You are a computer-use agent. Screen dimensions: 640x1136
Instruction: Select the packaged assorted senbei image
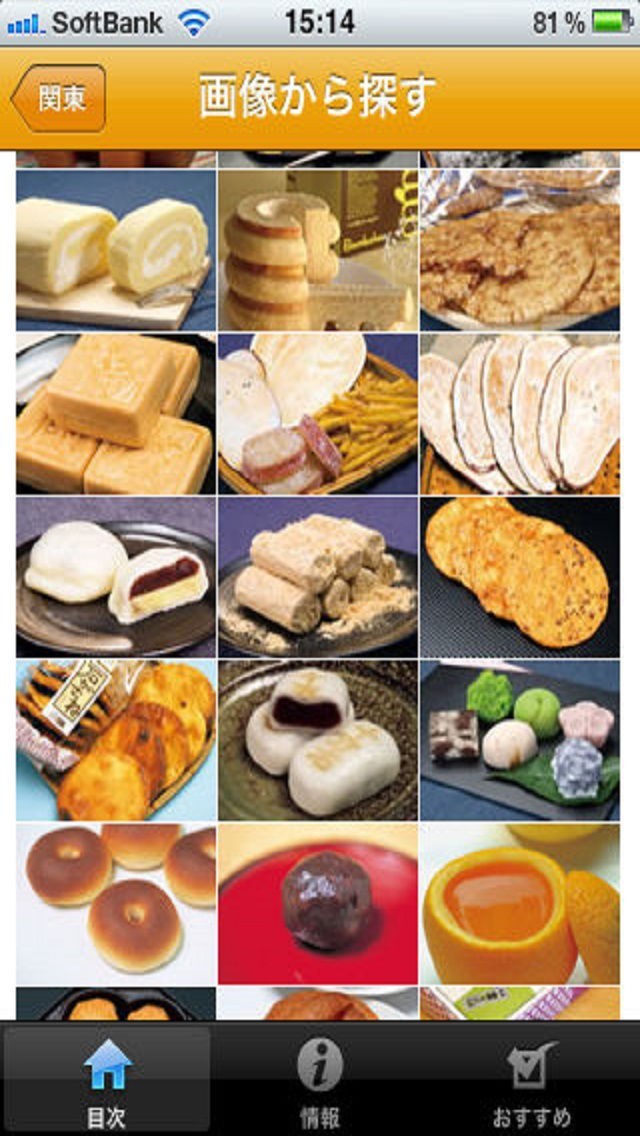pos(116,740)
